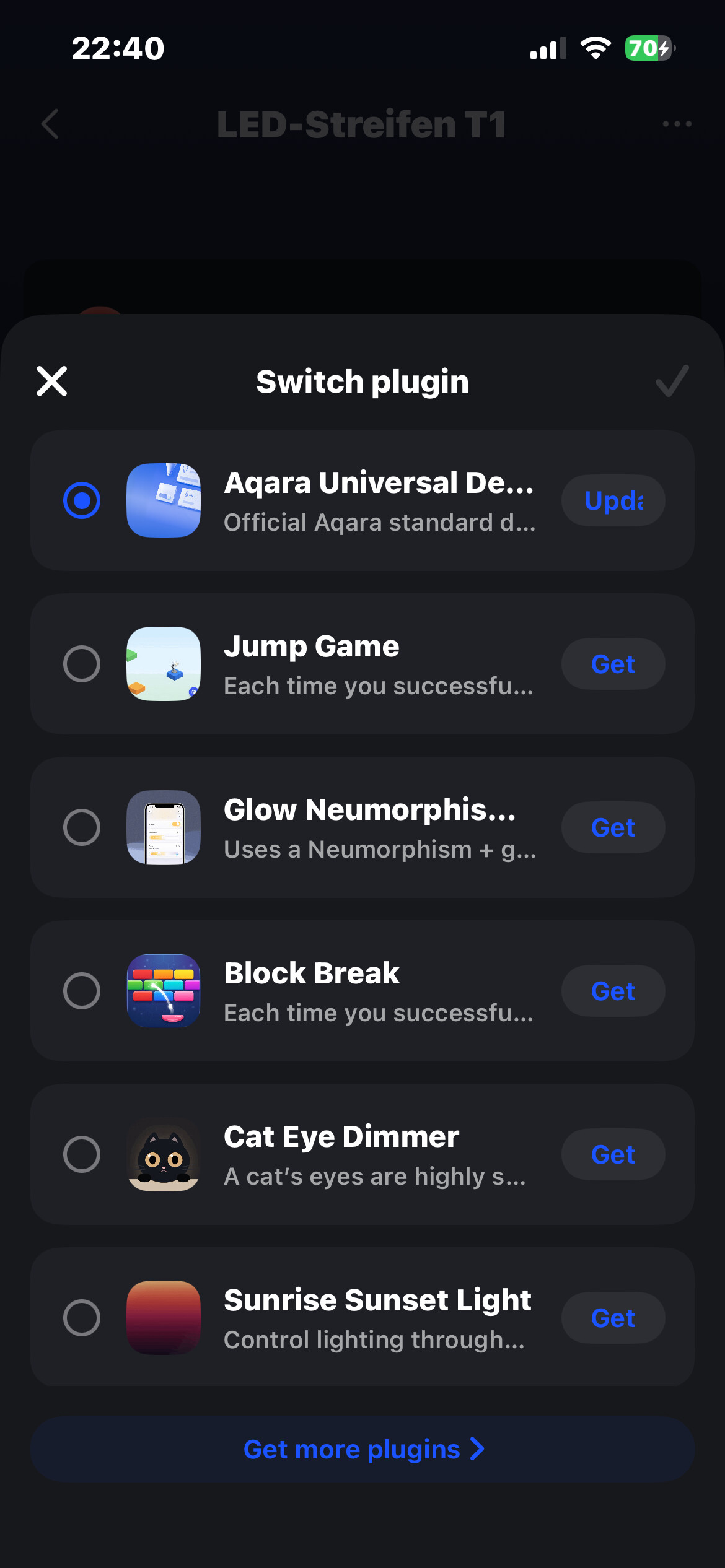Get the Jump Game plugin

pyautogui.click(x=613, y=664)
